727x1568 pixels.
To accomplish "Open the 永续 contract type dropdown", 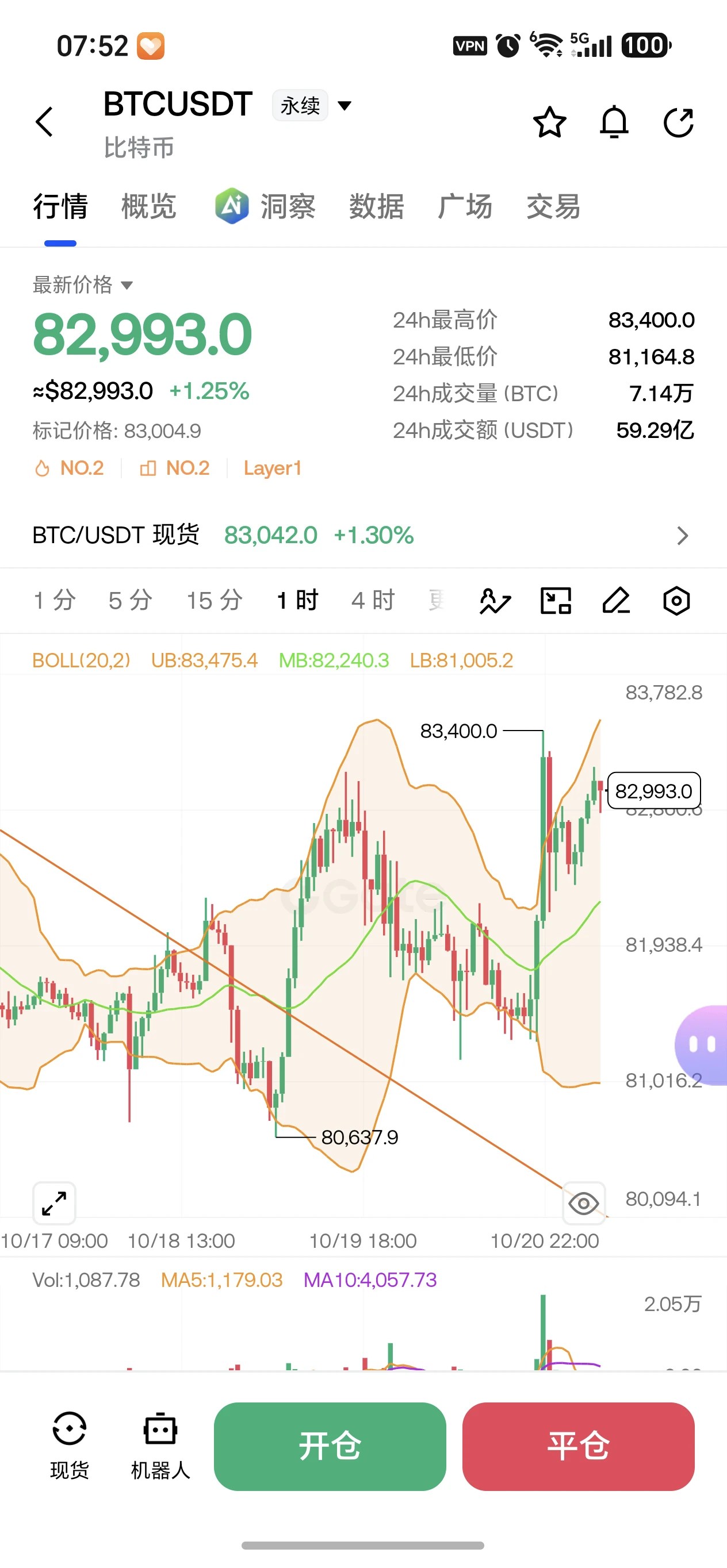I will click(312, 105).
